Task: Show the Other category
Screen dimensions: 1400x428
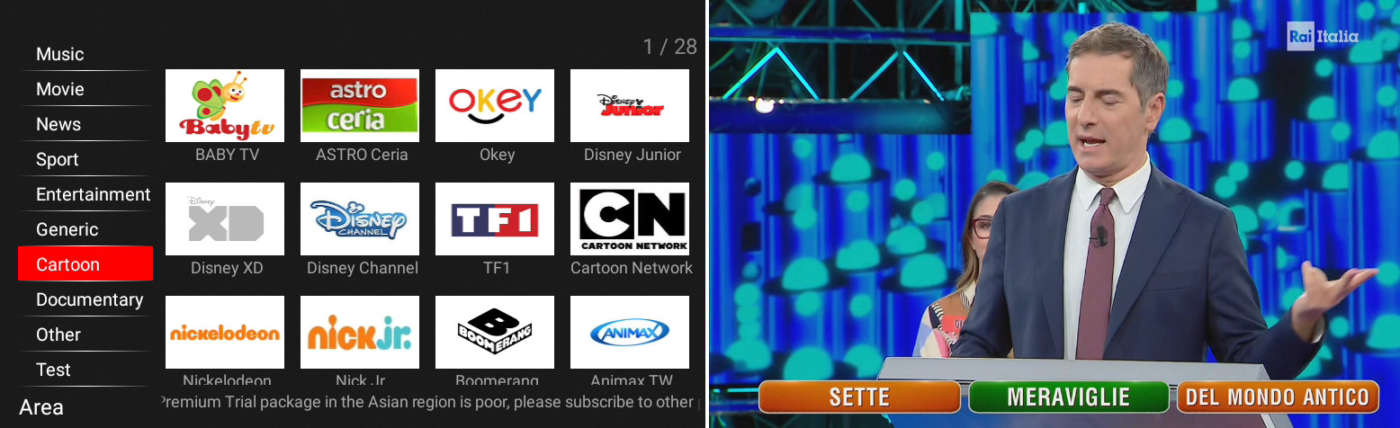Action: (58, 334)
